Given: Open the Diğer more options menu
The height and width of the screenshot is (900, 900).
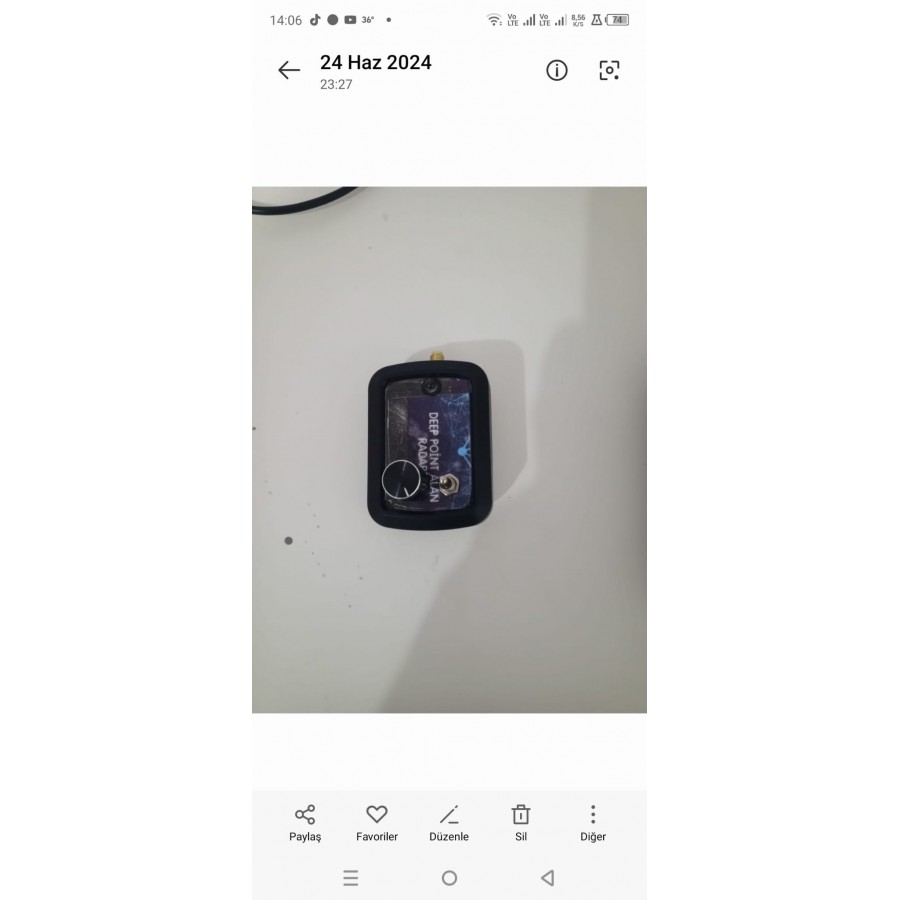Looking at the screenshot, I should pos(593,822).
